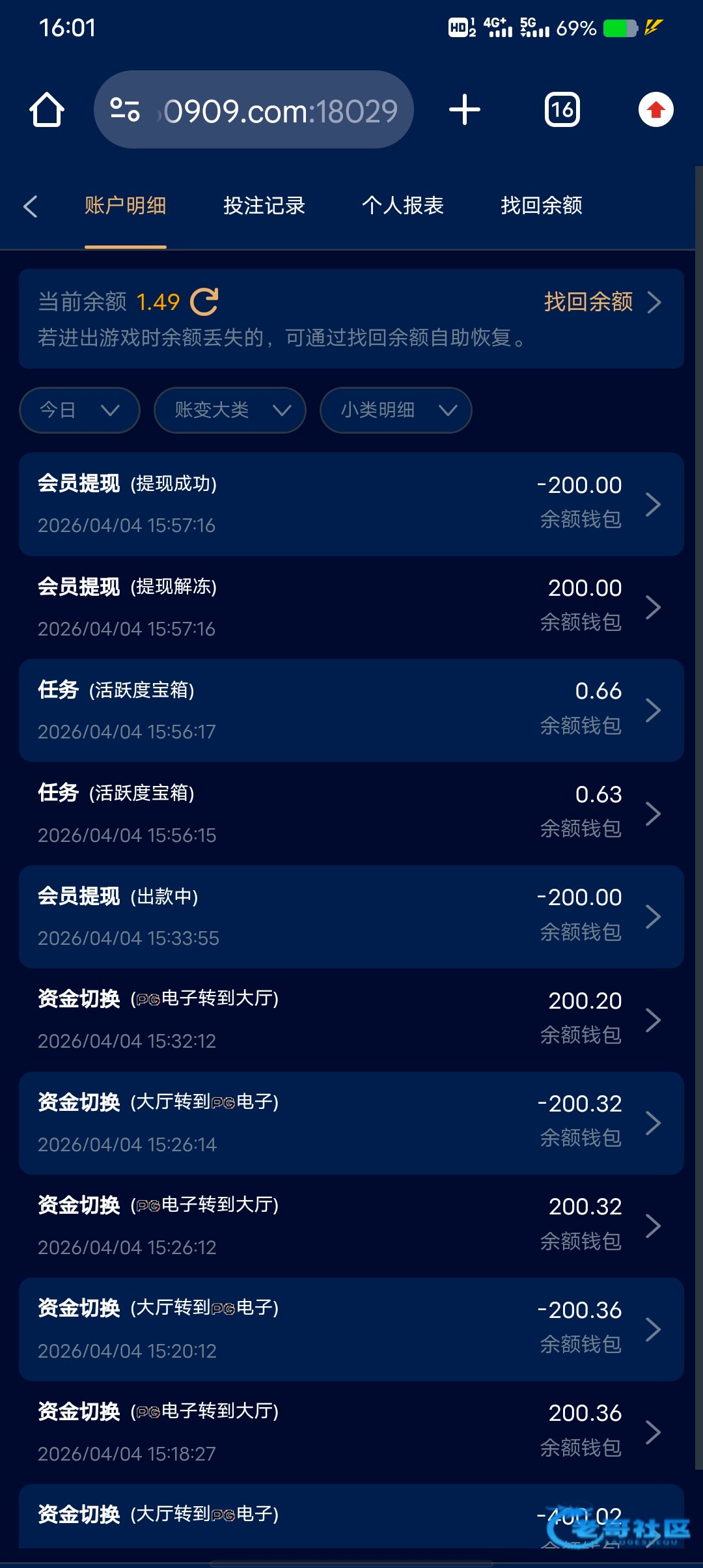This screenshot has height=1568, width=703.
Task: Open the 提现解冻 record
Action: (x=351, y=607)
